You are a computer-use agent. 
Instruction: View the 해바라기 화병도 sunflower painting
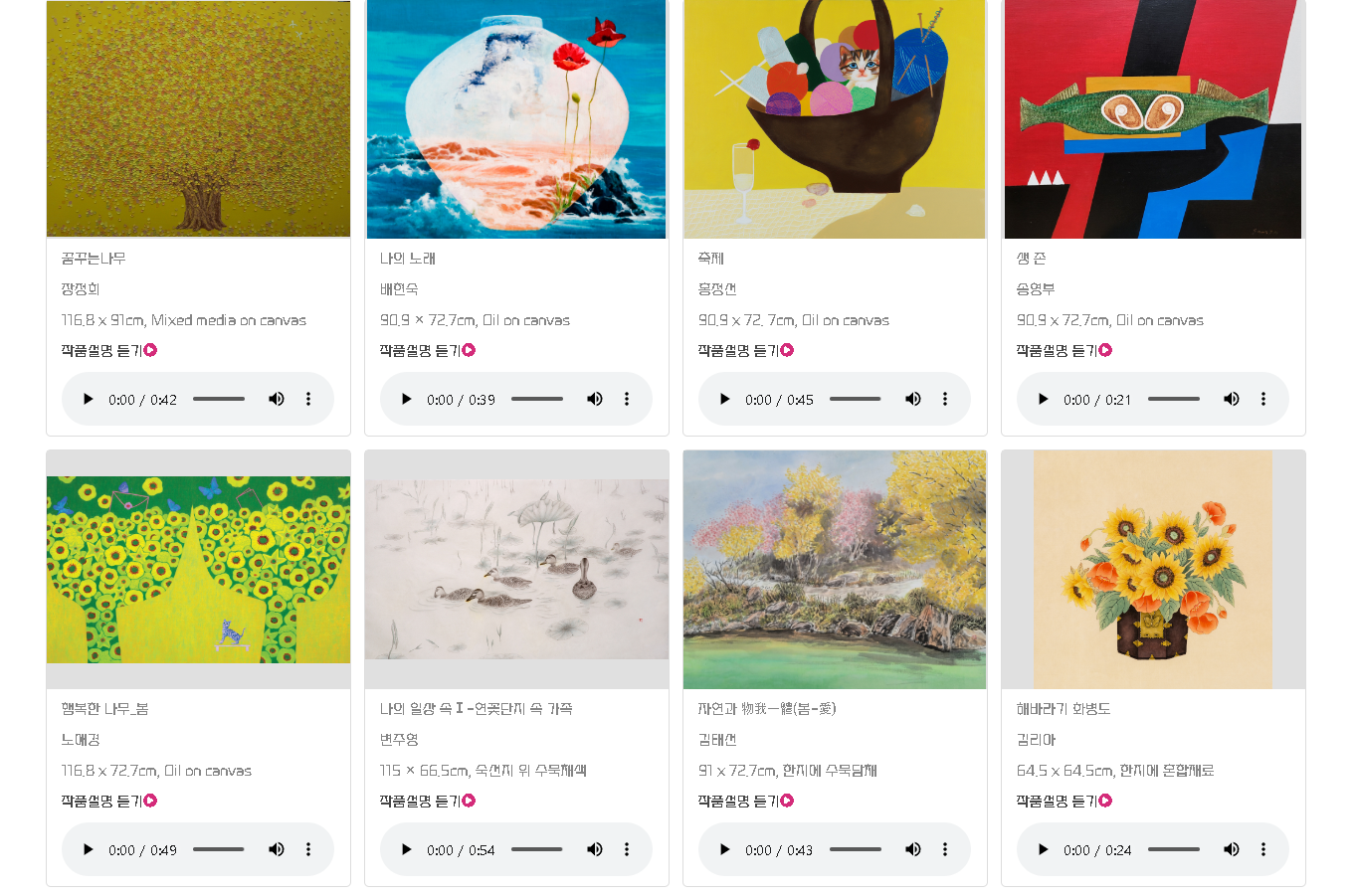[x=1153, y=569]
